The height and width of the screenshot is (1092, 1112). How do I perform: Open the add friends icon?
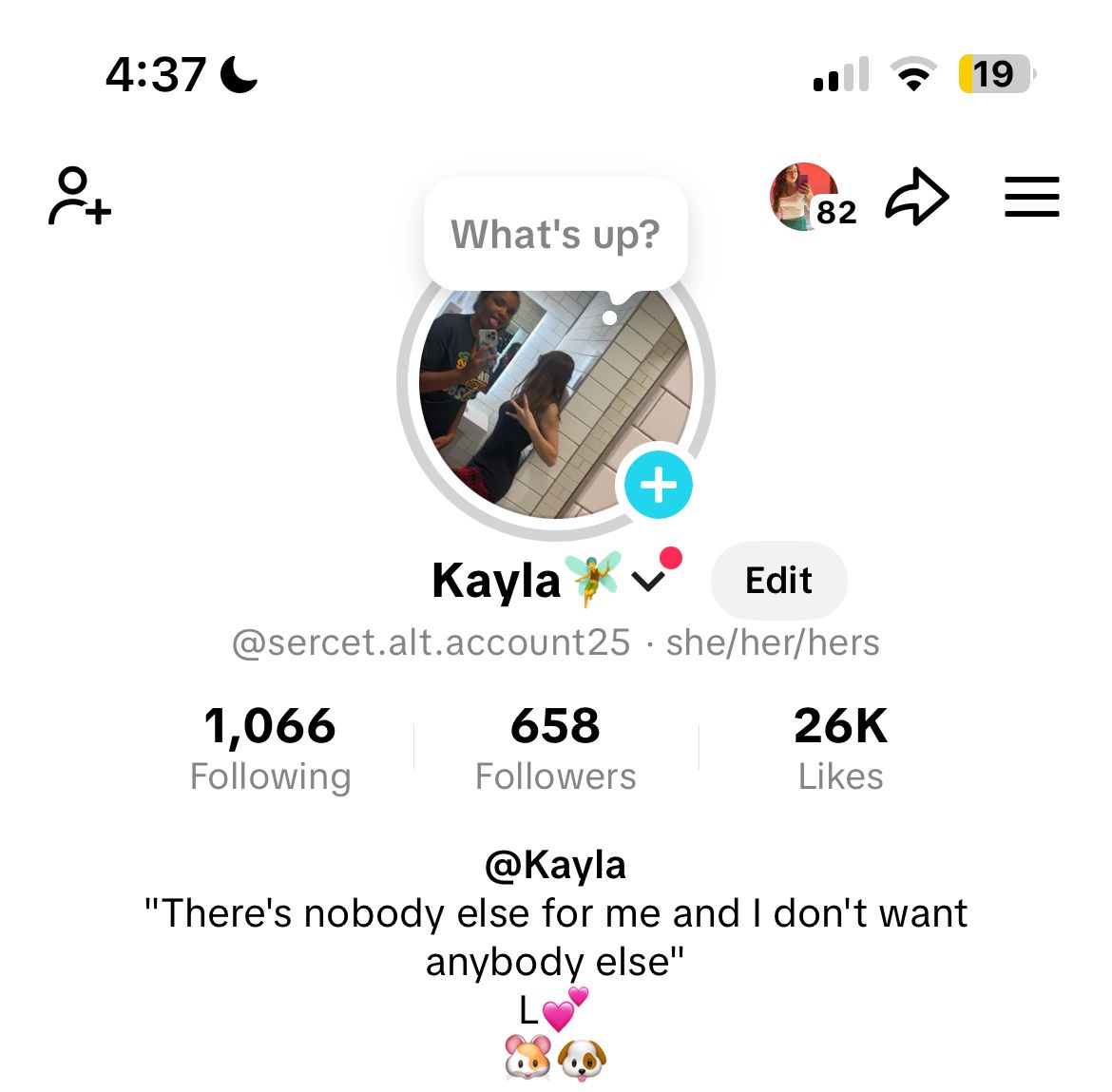pyautogui.click(x=80, y=197)
